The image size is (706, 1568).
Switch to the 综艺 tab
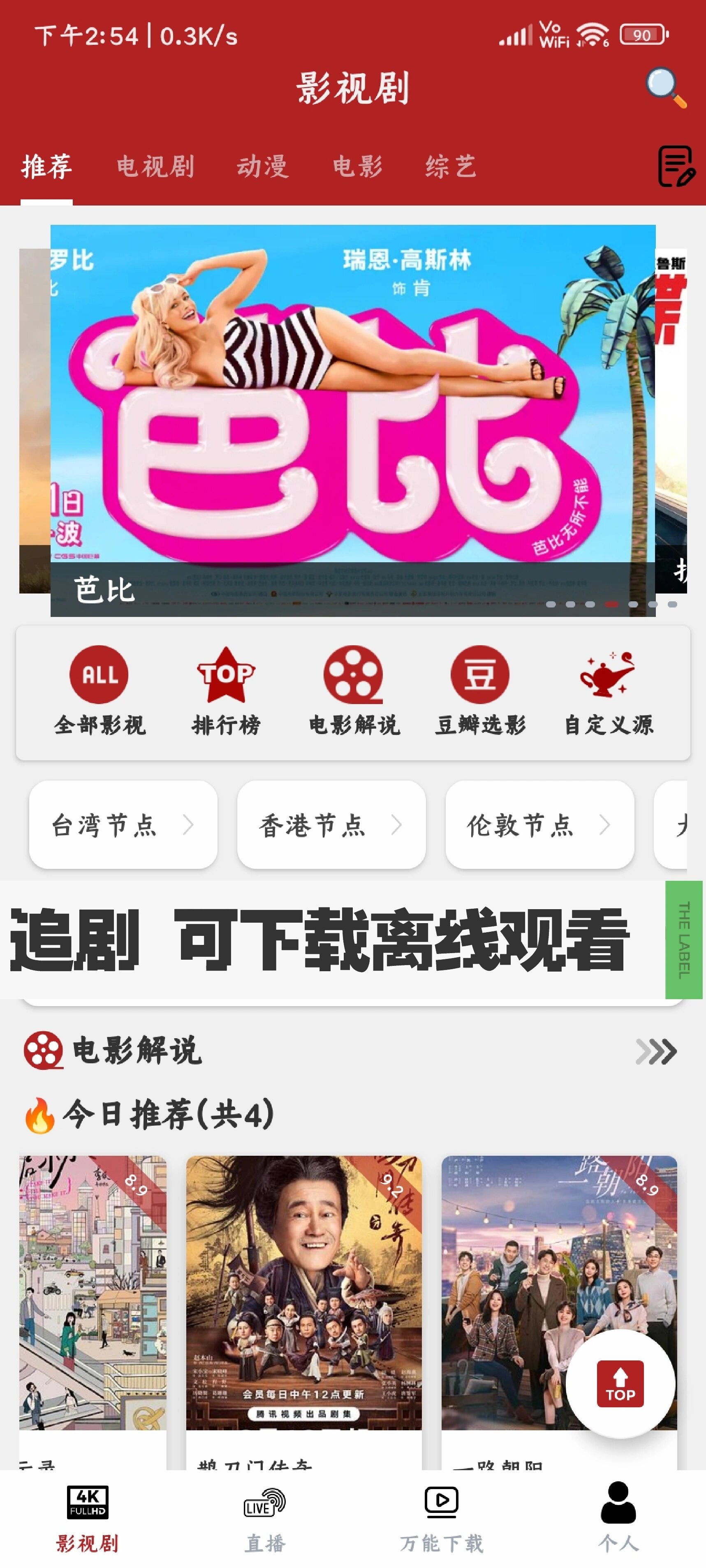point(451,167)
